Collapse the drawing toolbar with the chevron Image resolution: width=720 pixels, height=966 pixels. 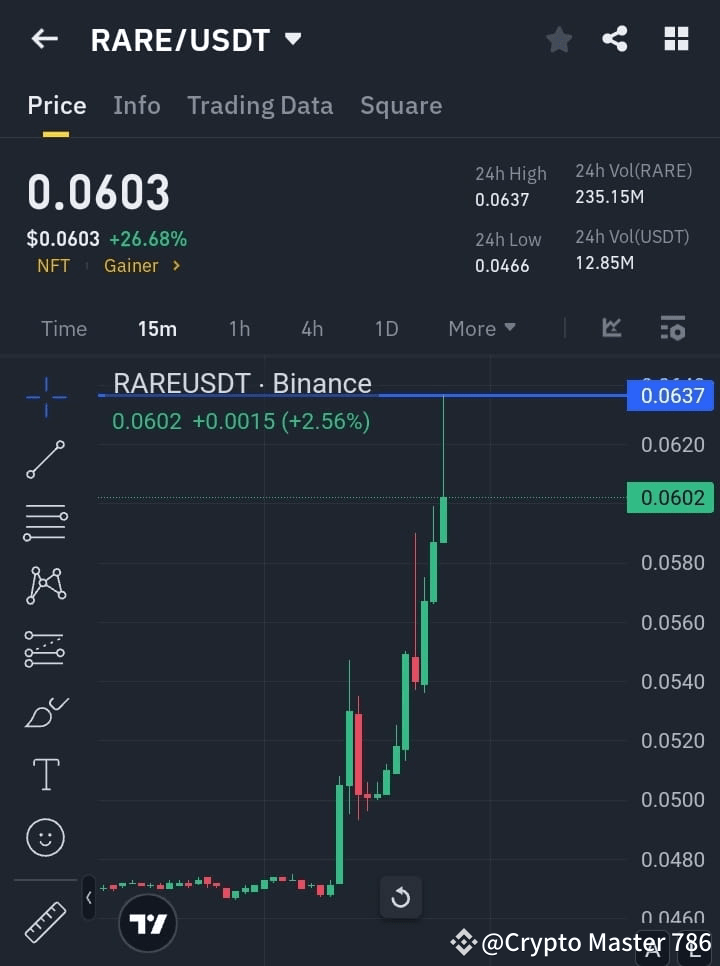(88, 897)
